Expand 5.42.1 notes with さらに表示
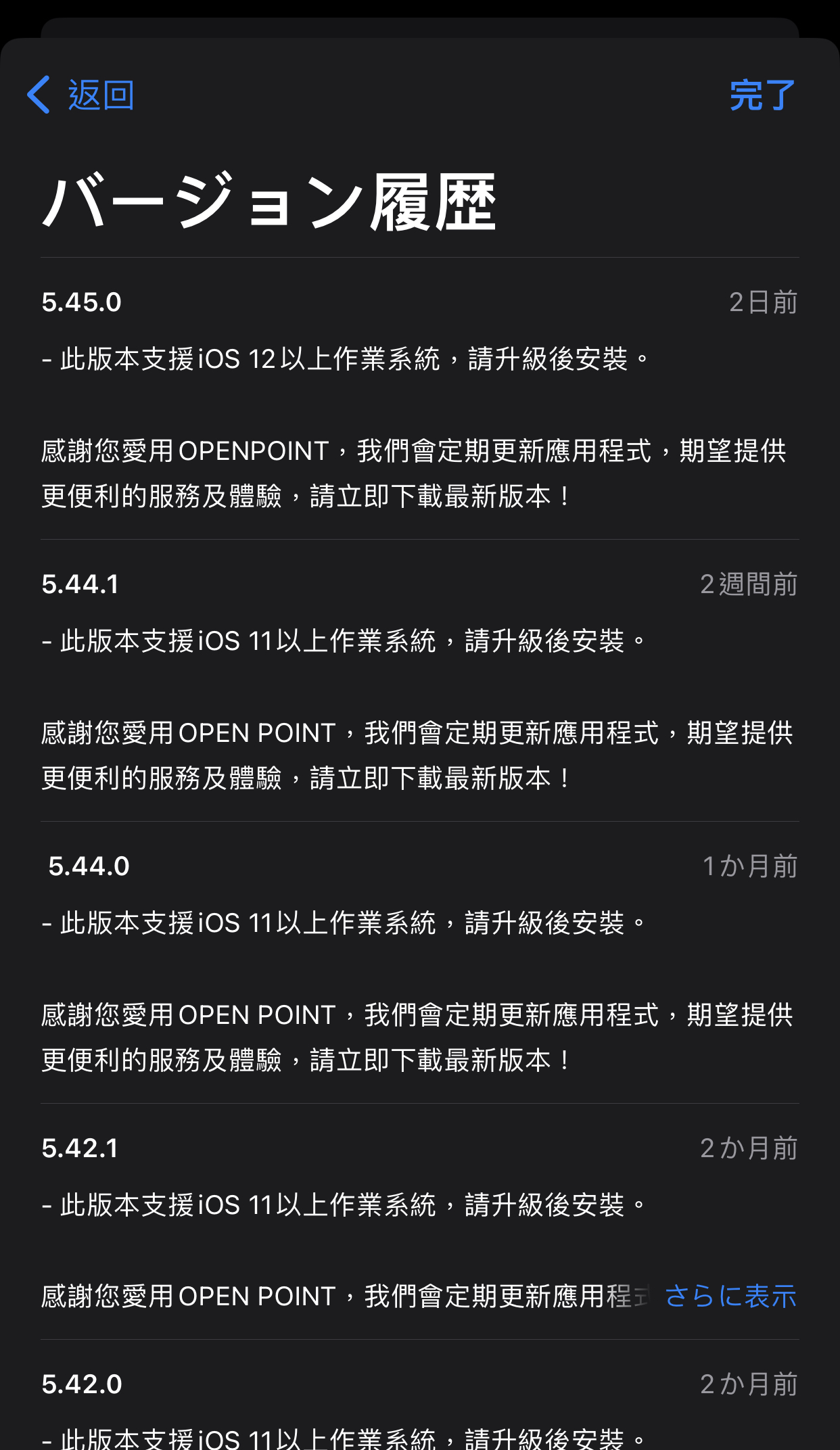 (730, 1296)
